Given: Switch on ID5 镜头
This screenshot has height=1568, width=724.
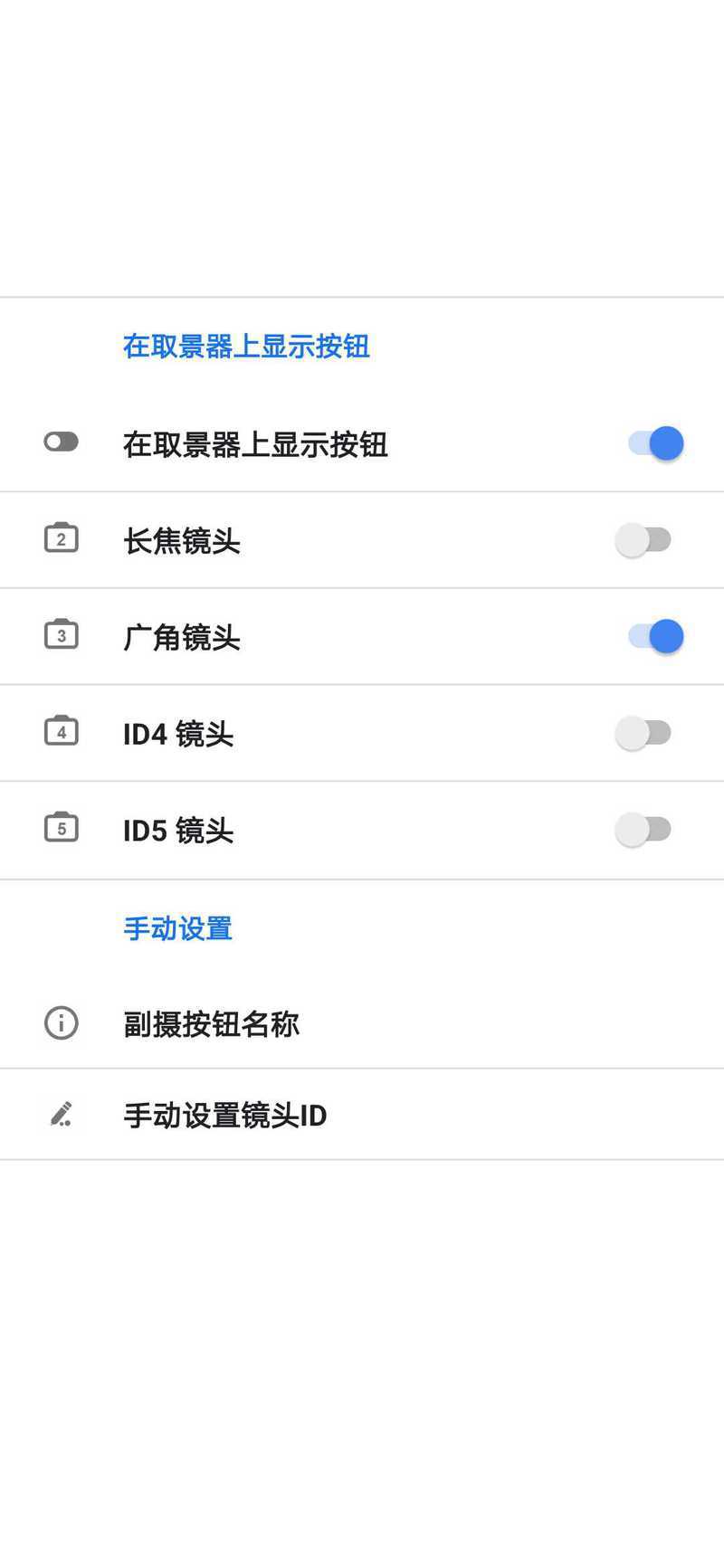Looking at the screenshot, I should 643,829.
